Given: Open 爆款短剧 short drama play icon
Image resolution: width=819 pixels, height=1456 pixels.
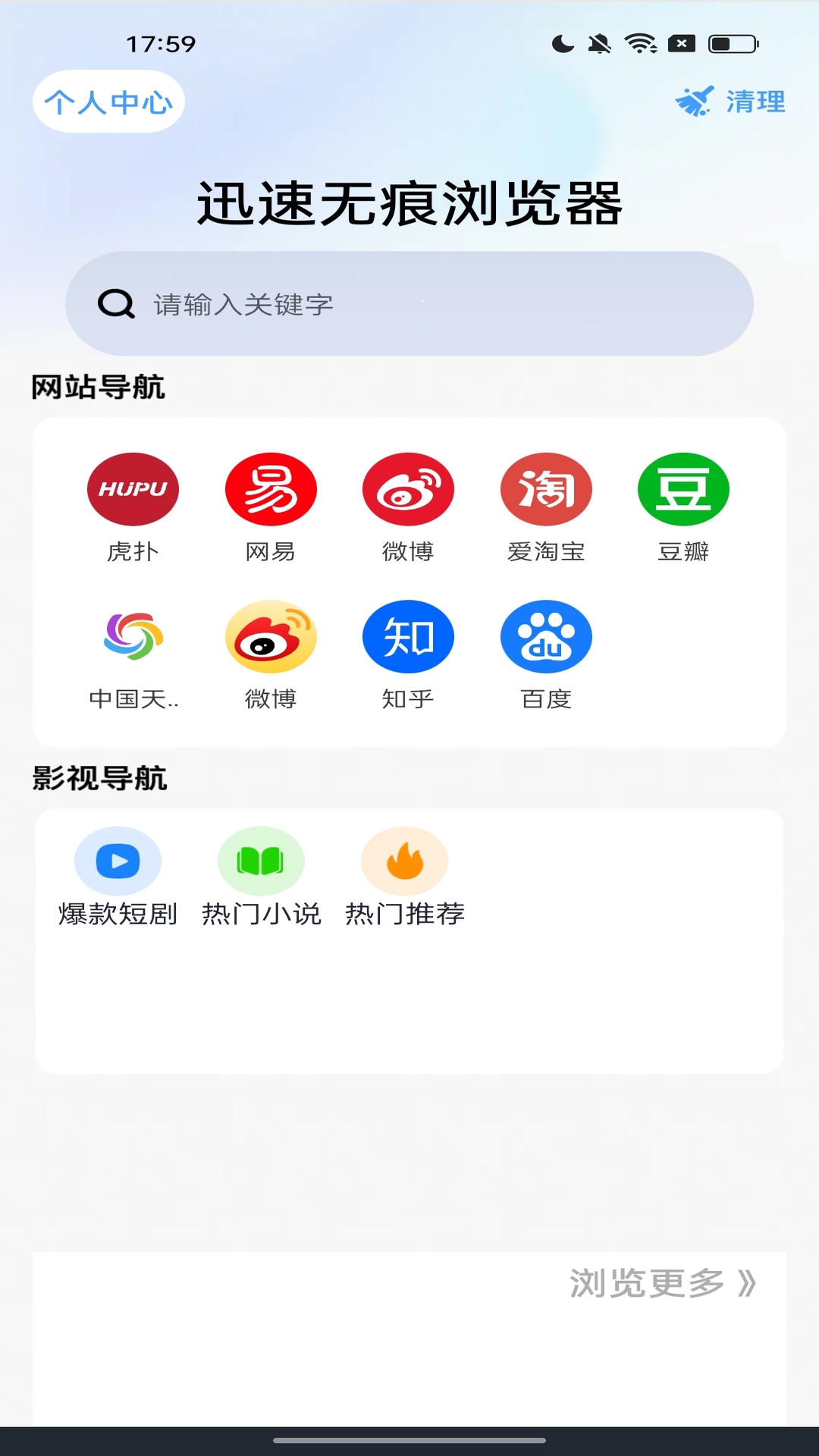Looking at the screenshot, I should 118,861.
